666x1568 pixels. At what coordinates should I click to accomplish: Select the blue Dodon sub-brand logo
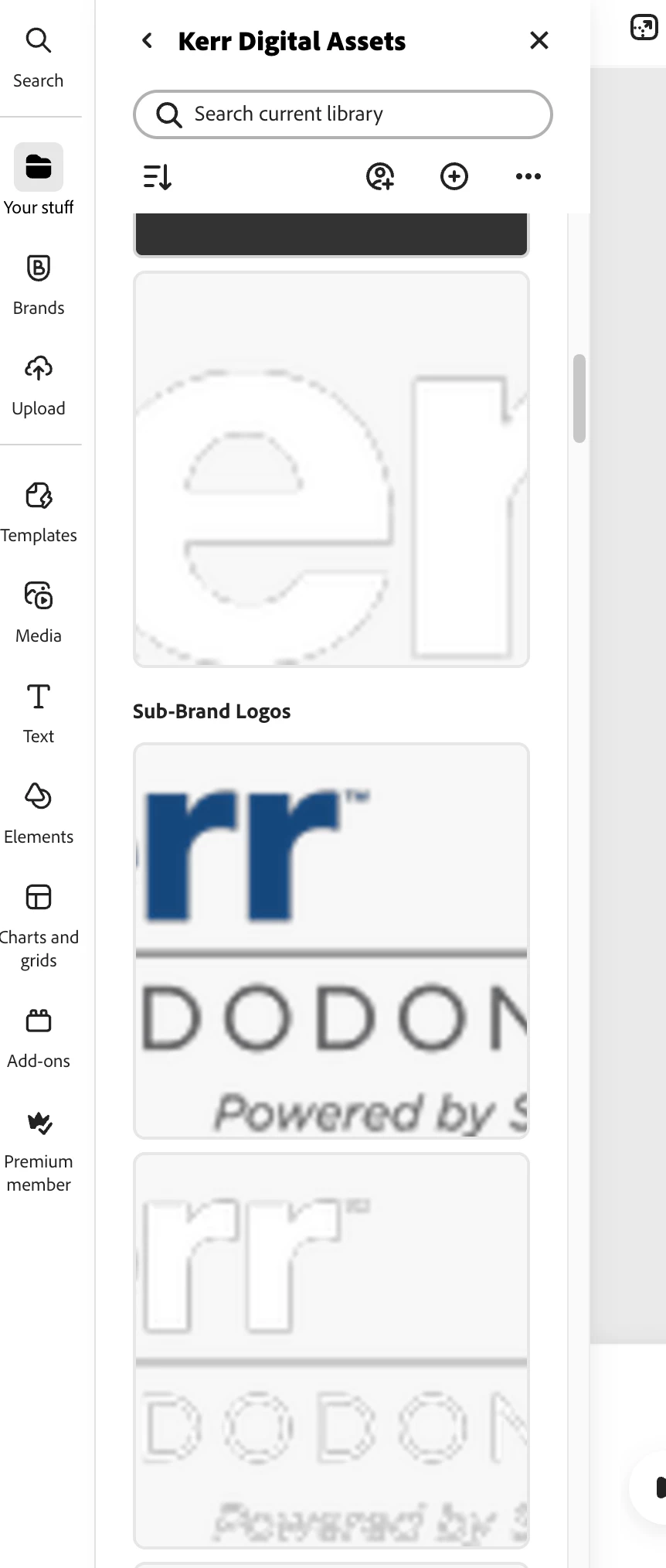click(331, 941)
